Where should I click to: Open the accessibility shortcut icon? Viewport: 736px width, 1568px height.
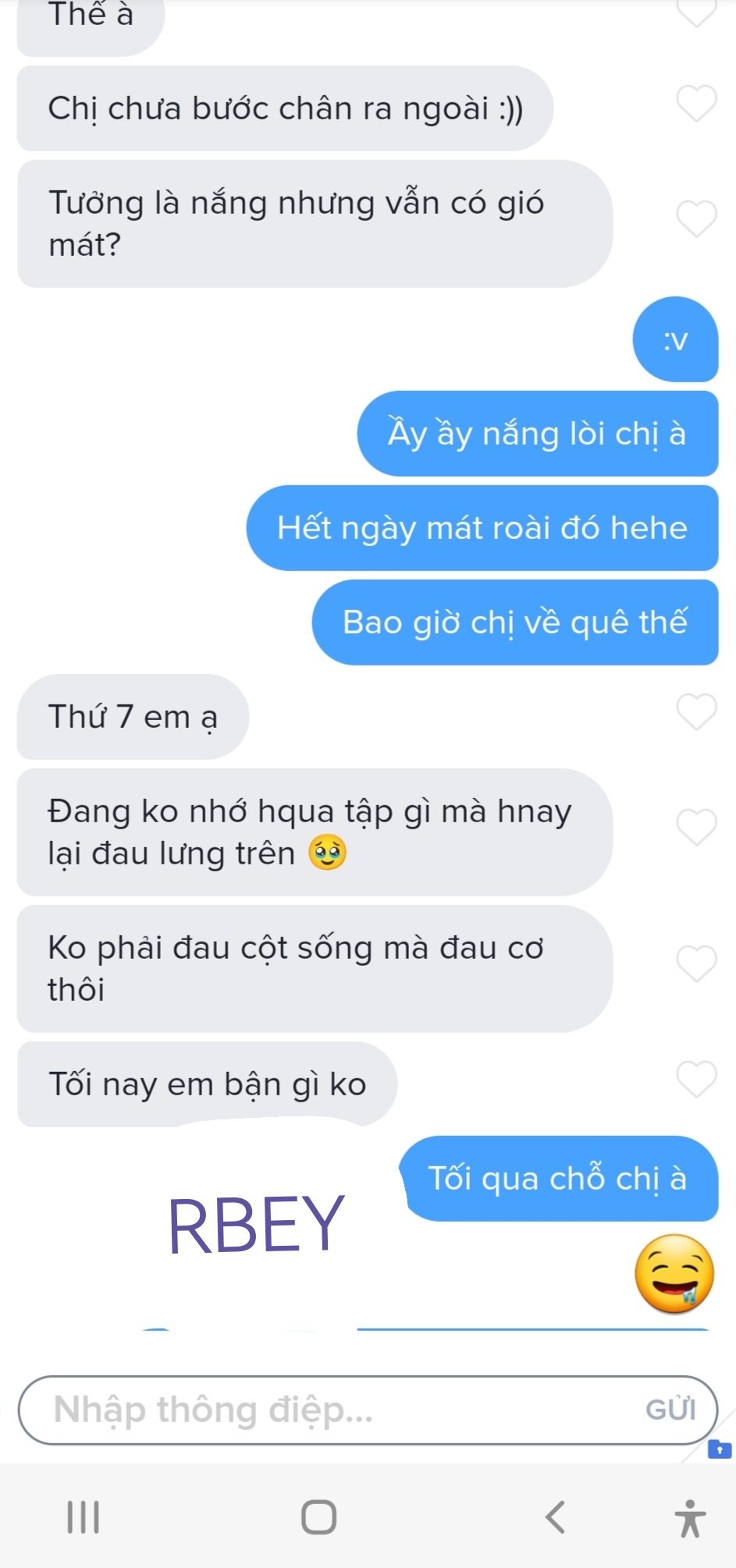[x=690, y=1518]
